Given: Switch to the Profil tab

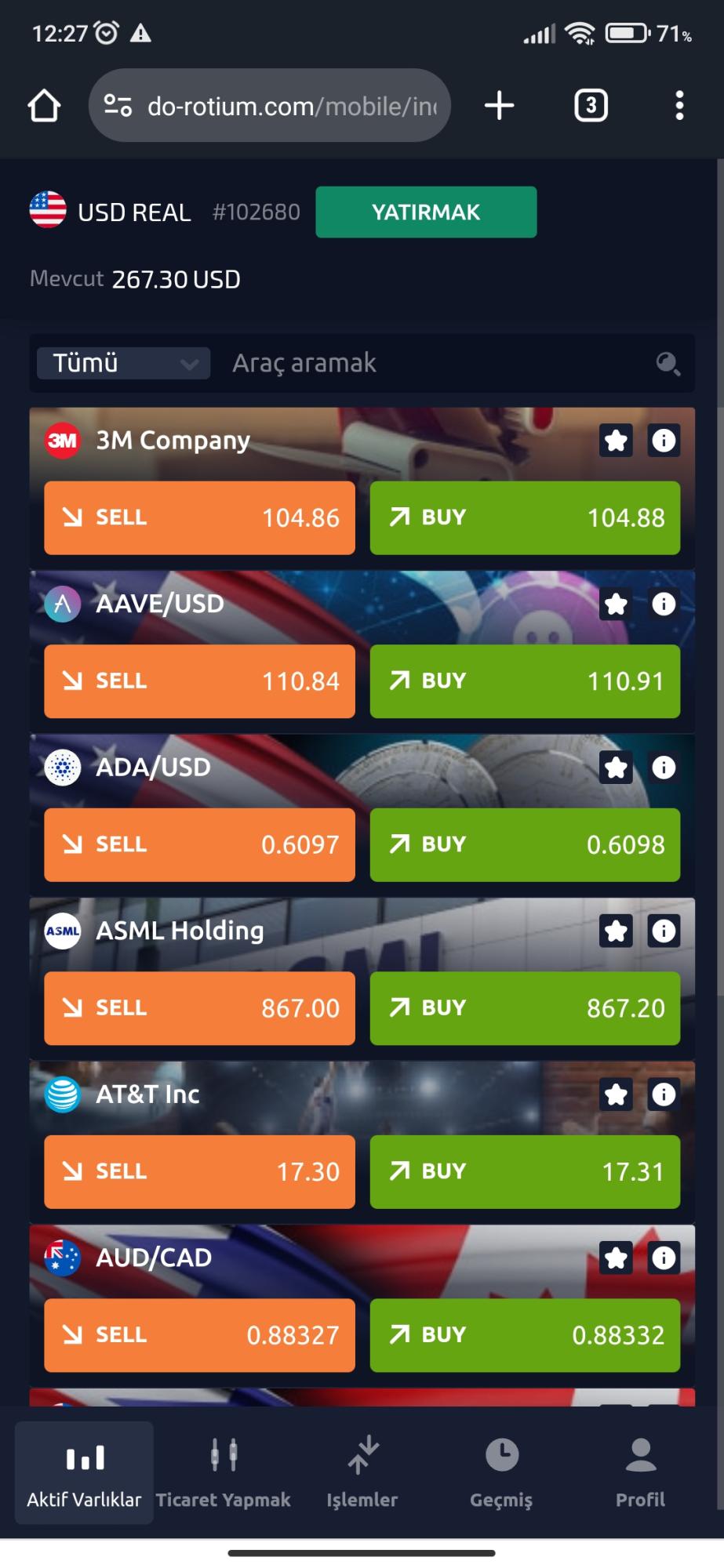Looking at the screenshot, I should click(640, 1474).
